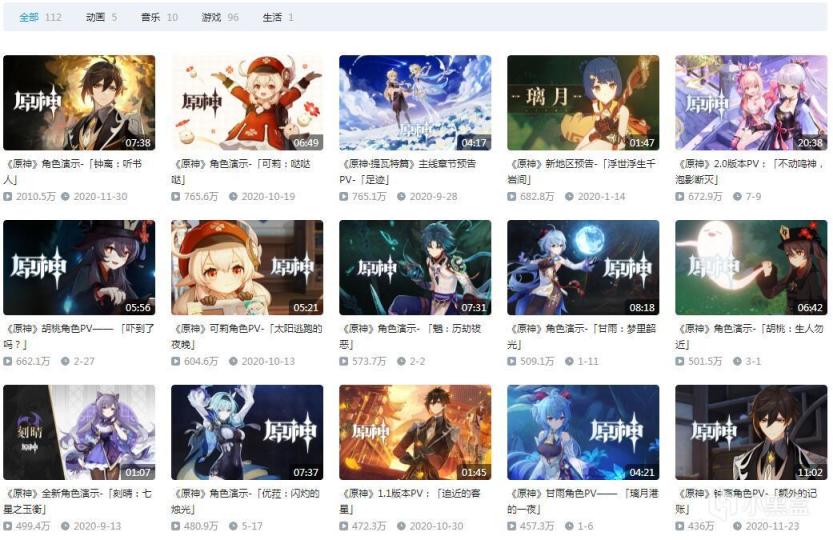
Task: Open the 1.1版本PV 迫近的客星 video
Action: [x=415, y=432]
